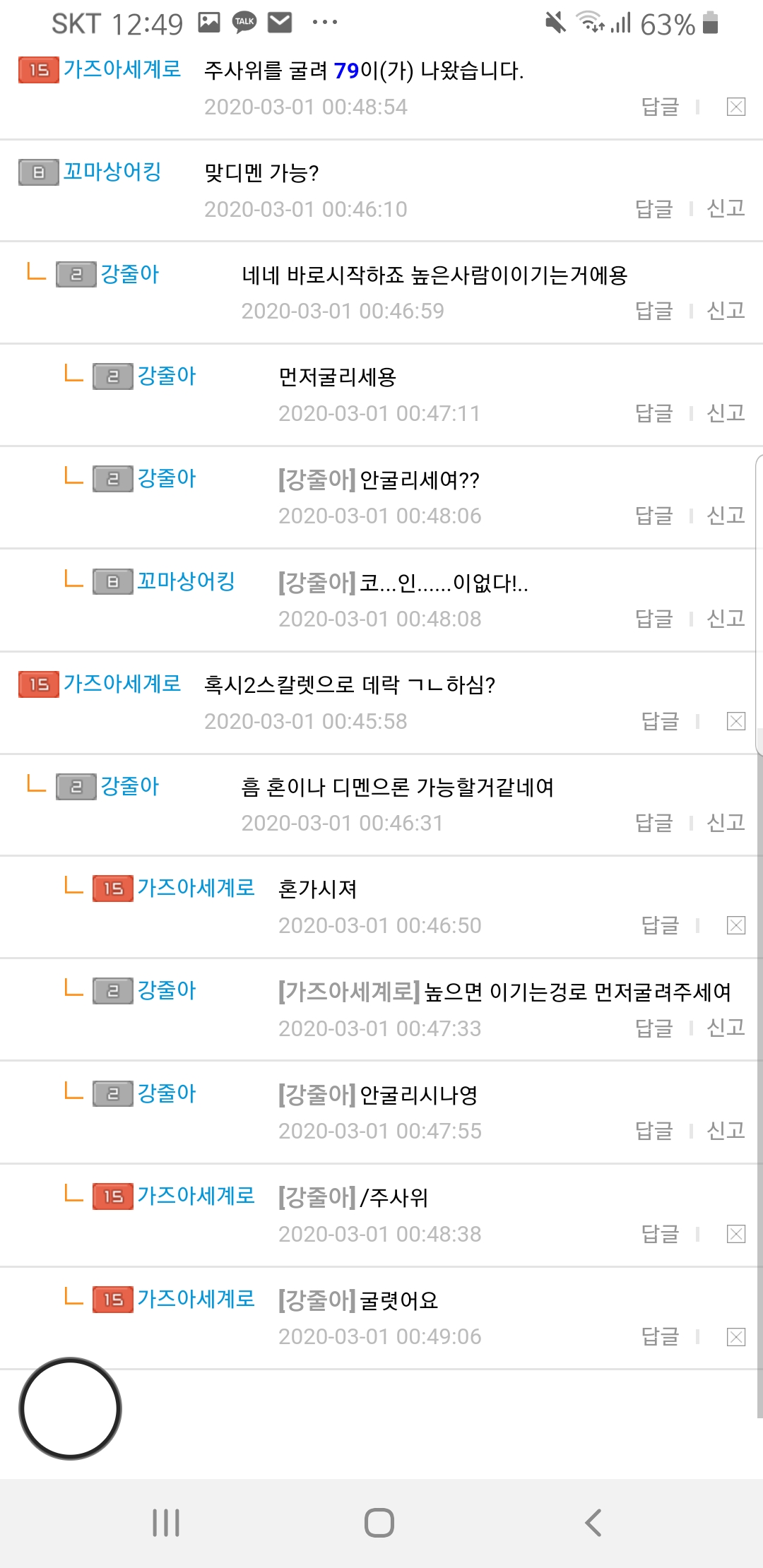Open 꼬마상어킹 profile on 맞디멘 가능? comment
The height and width of the screenshot is (1568, 763).
tap(112, 172)
